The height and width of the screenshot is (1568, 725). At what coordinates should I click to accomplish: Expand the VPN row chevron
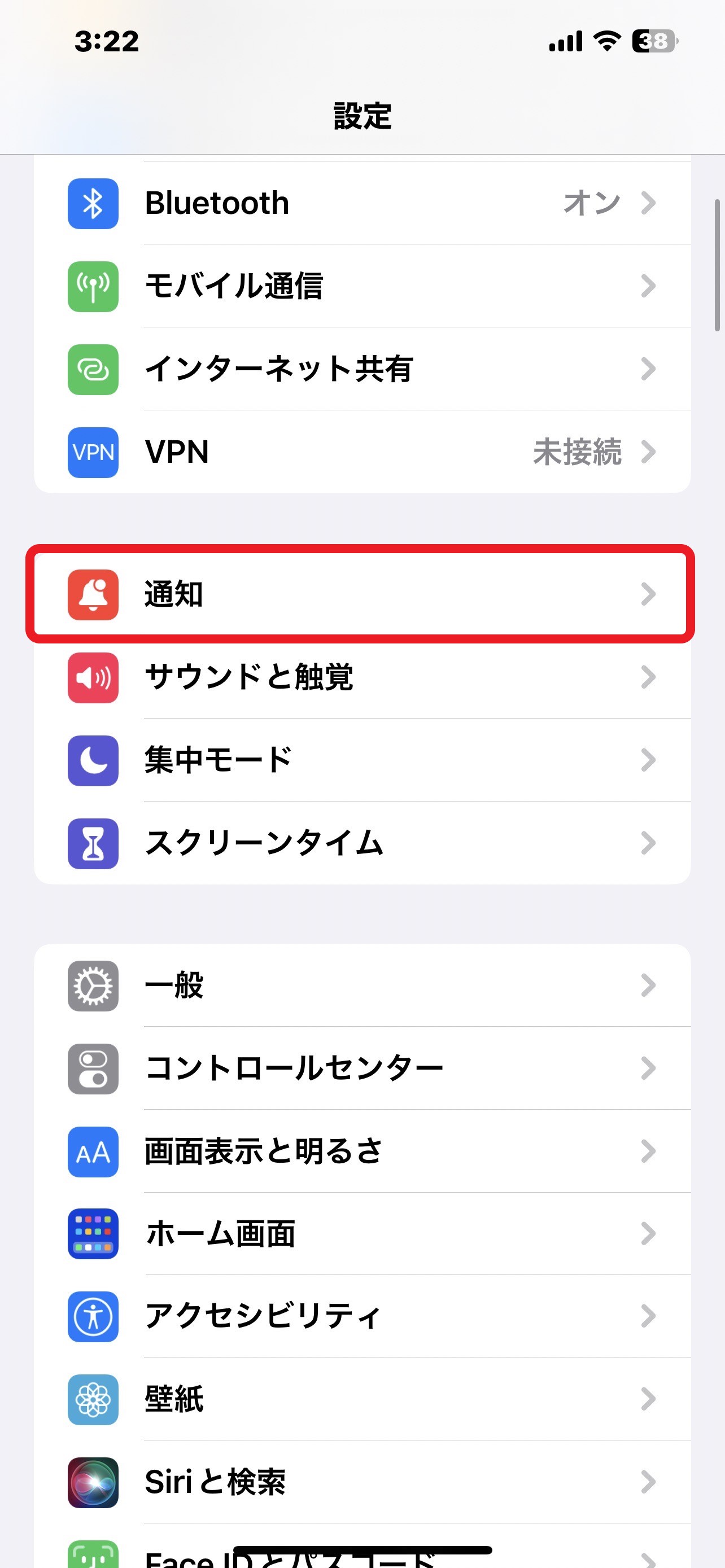(649, 452)
